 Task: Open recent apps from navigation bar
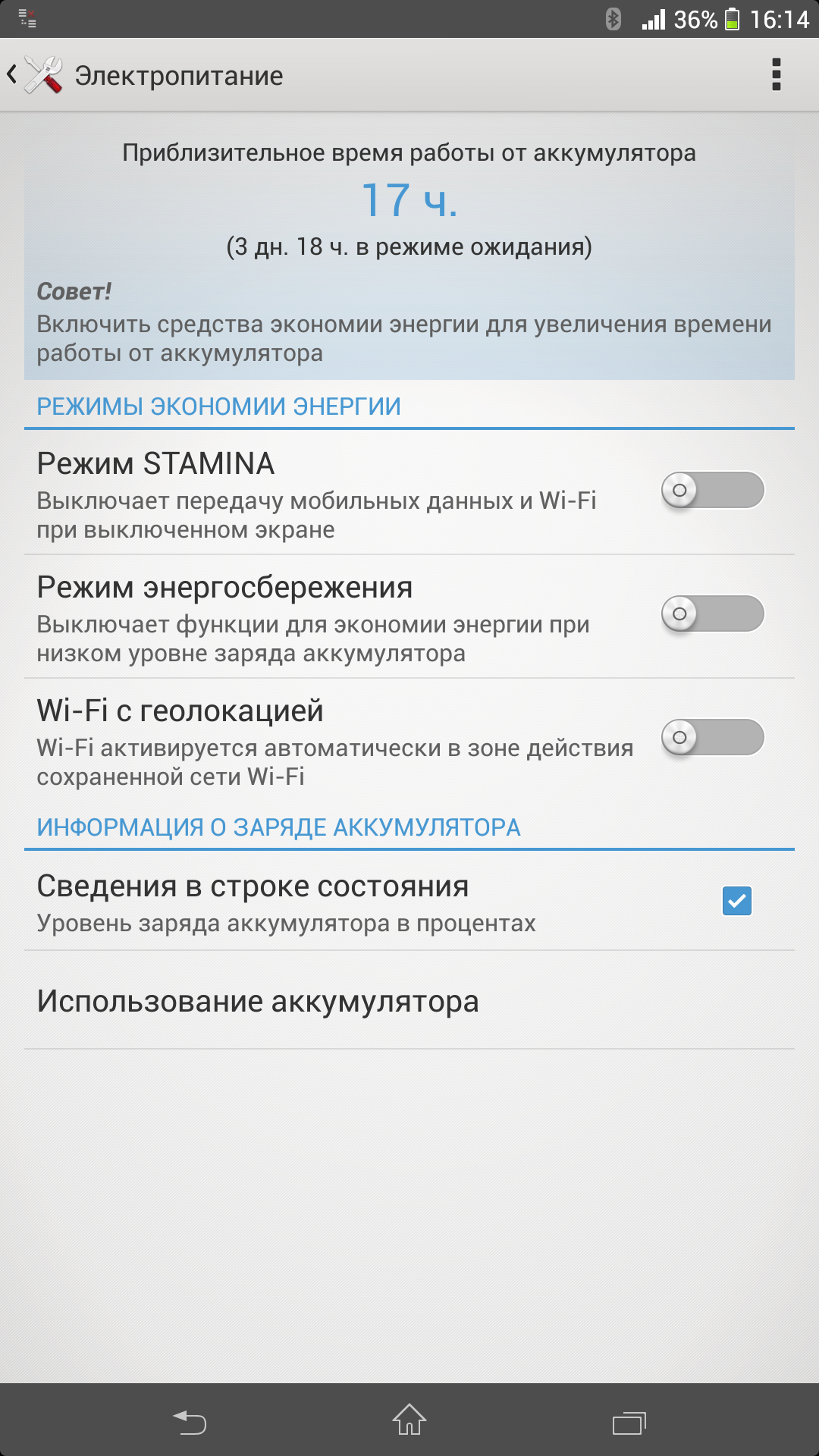pos(629,1423)
